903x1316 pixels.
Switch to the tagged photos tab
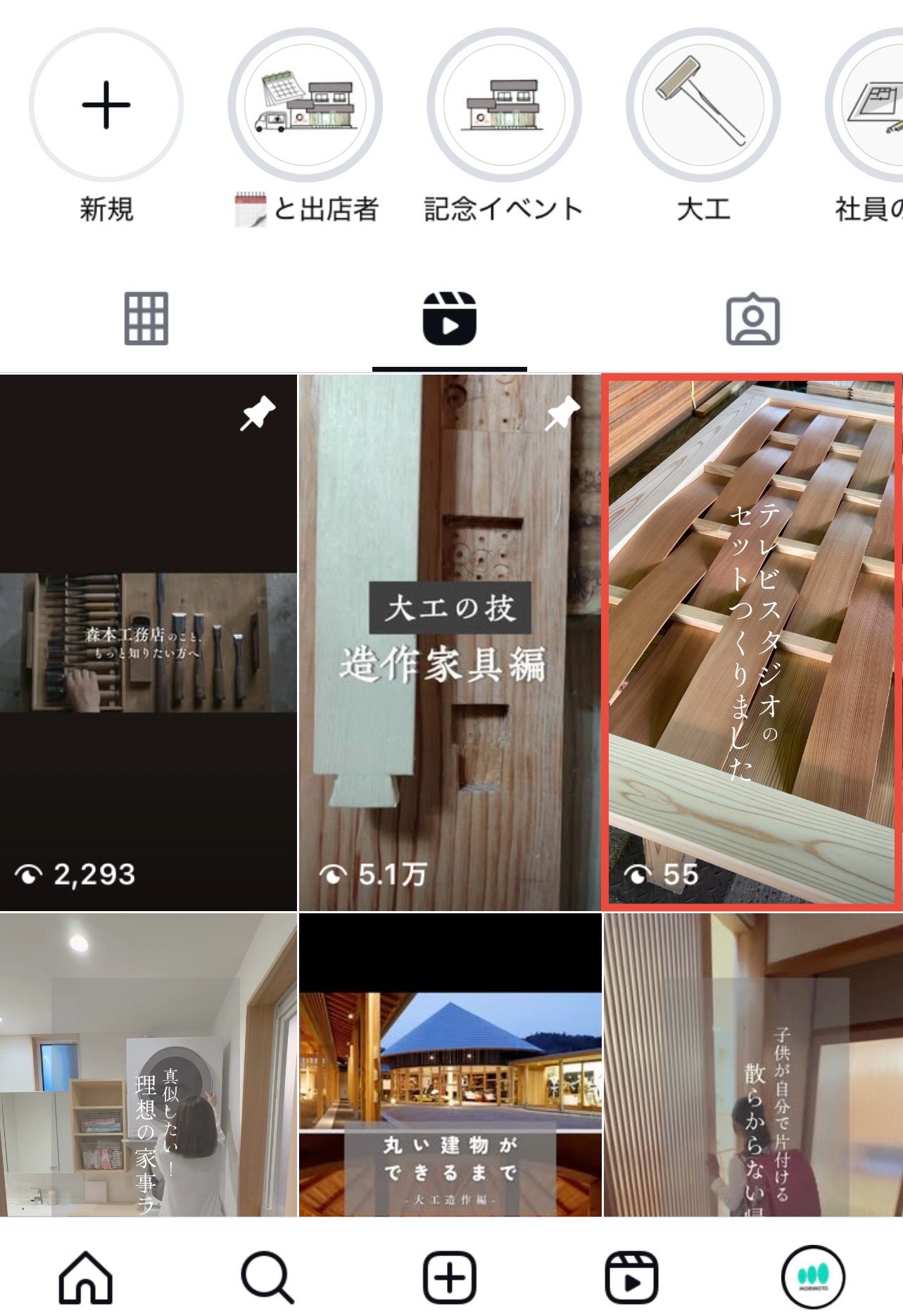click(x=752, y=319)
